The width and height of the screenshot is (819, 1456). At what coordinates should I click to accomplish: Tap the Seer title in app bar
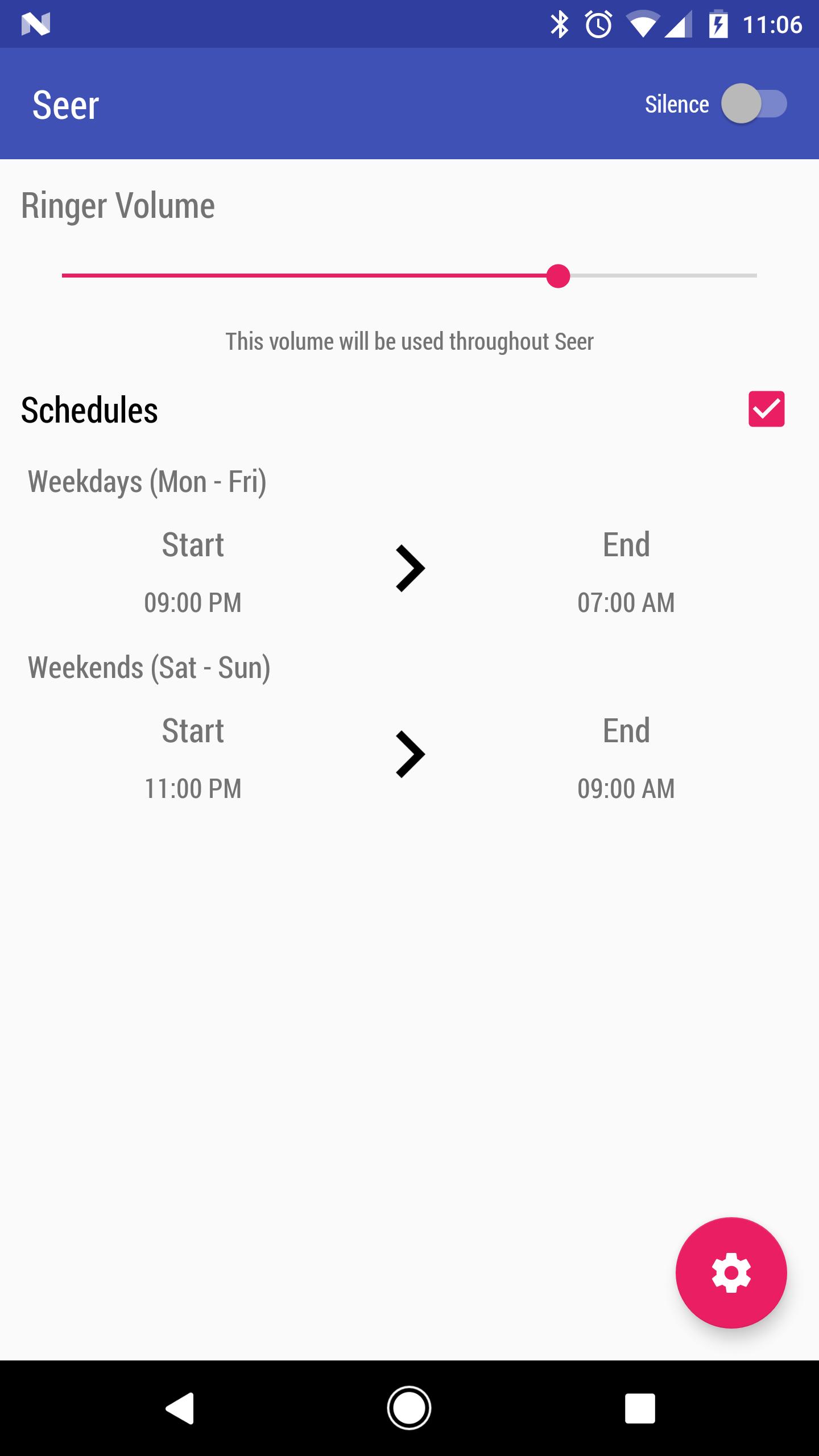(67, 104)
